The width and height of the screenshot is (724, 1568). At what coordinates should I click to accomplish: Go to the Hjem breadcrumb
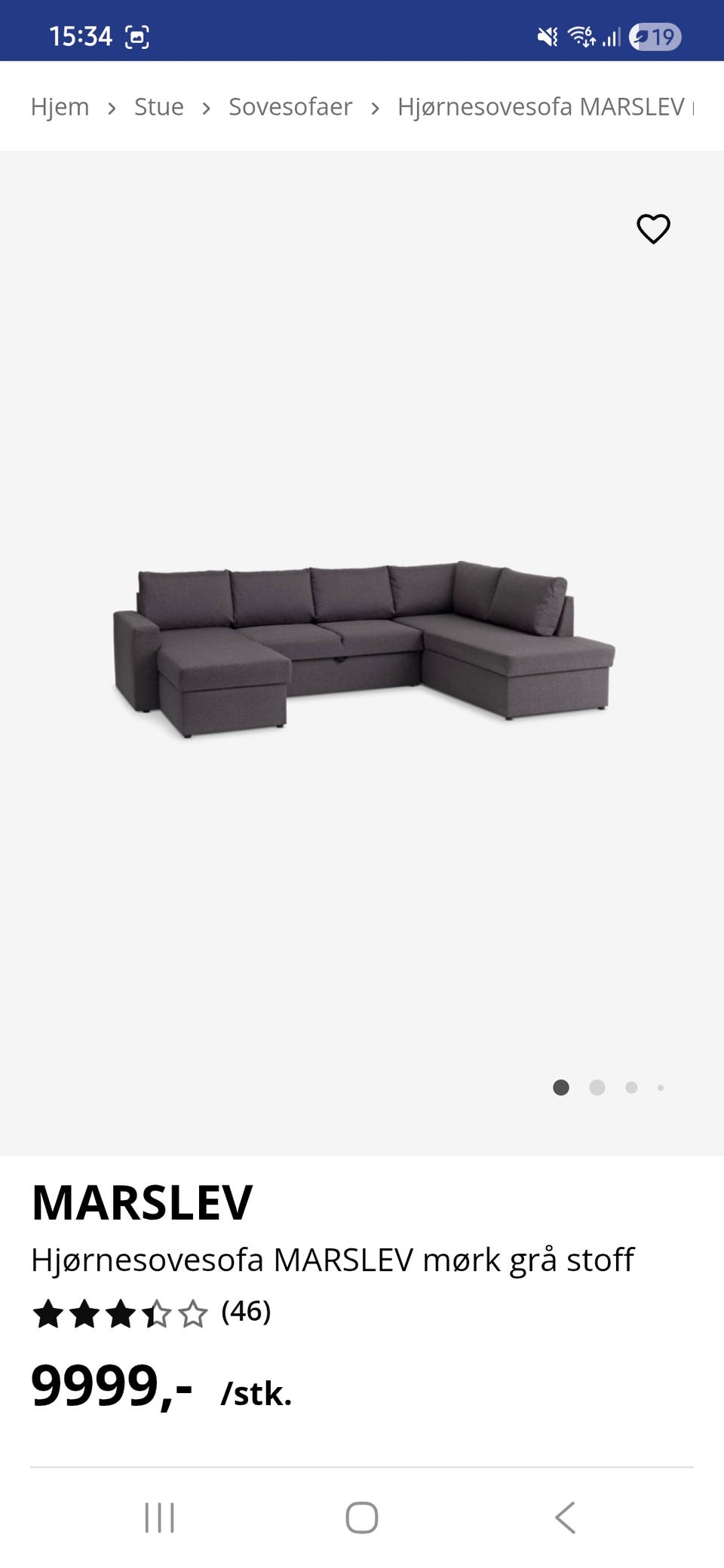[x=60, y=107]
